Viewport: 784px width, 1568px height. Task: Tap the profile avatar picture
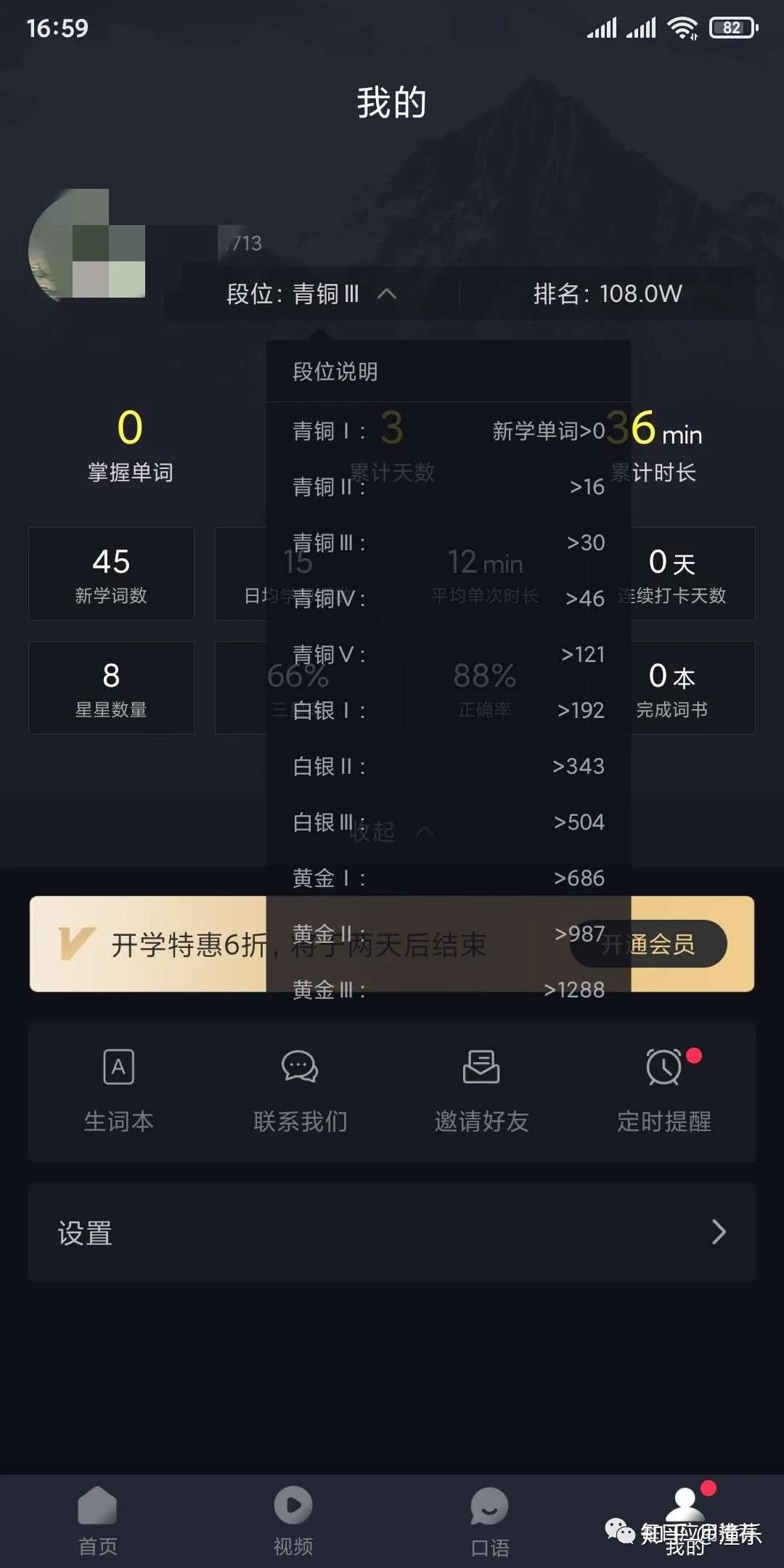87,247
